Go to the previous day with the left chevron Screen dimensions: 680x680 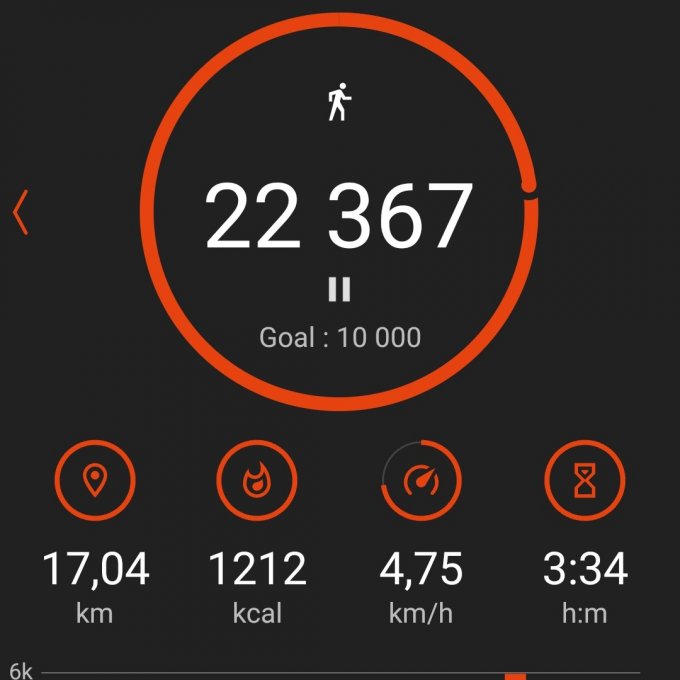[21, 214]
